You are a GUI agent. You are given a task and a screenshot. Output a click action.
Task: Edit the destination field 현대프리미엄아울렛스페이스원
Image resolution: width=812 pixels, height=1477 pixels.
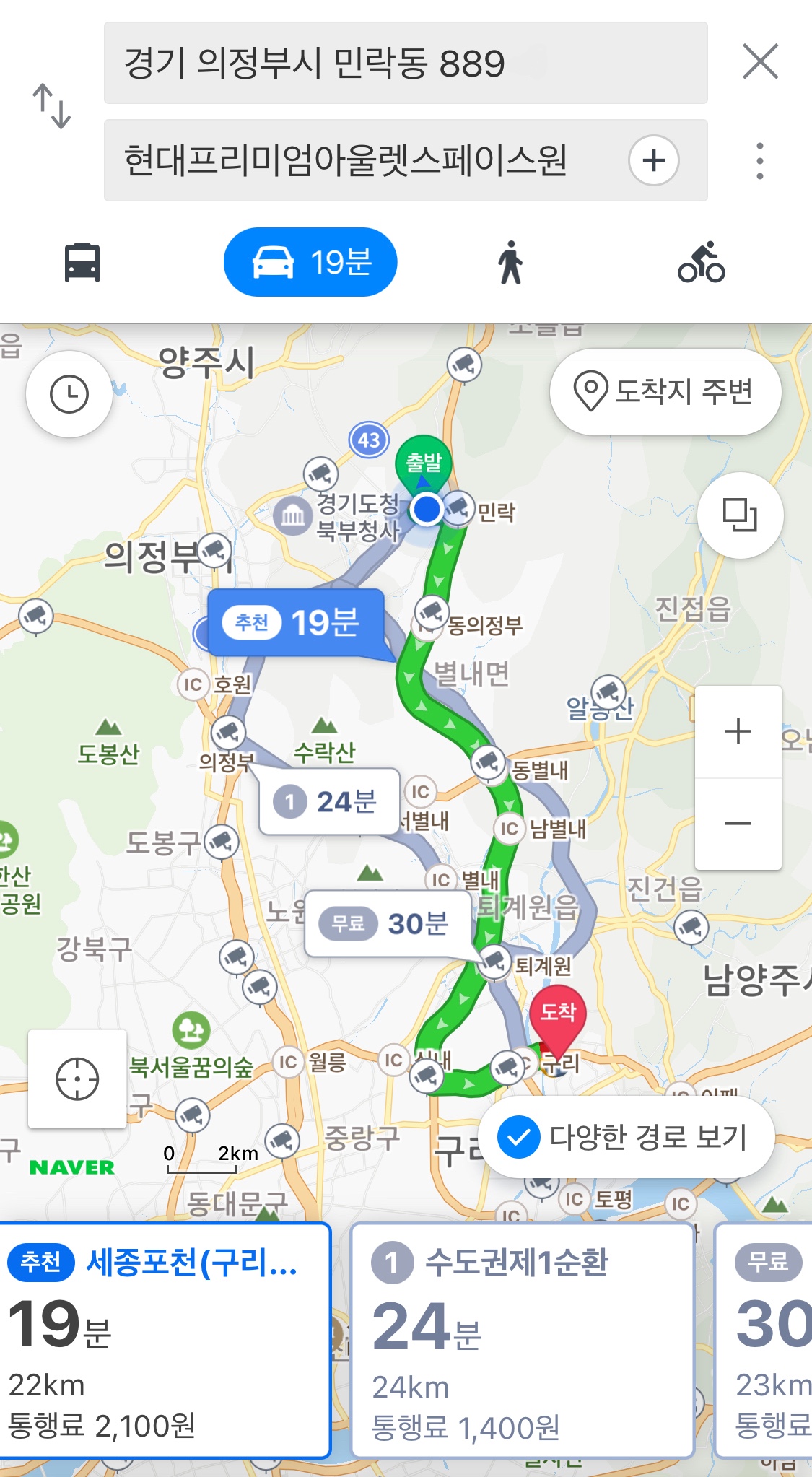tap(361, 160)
